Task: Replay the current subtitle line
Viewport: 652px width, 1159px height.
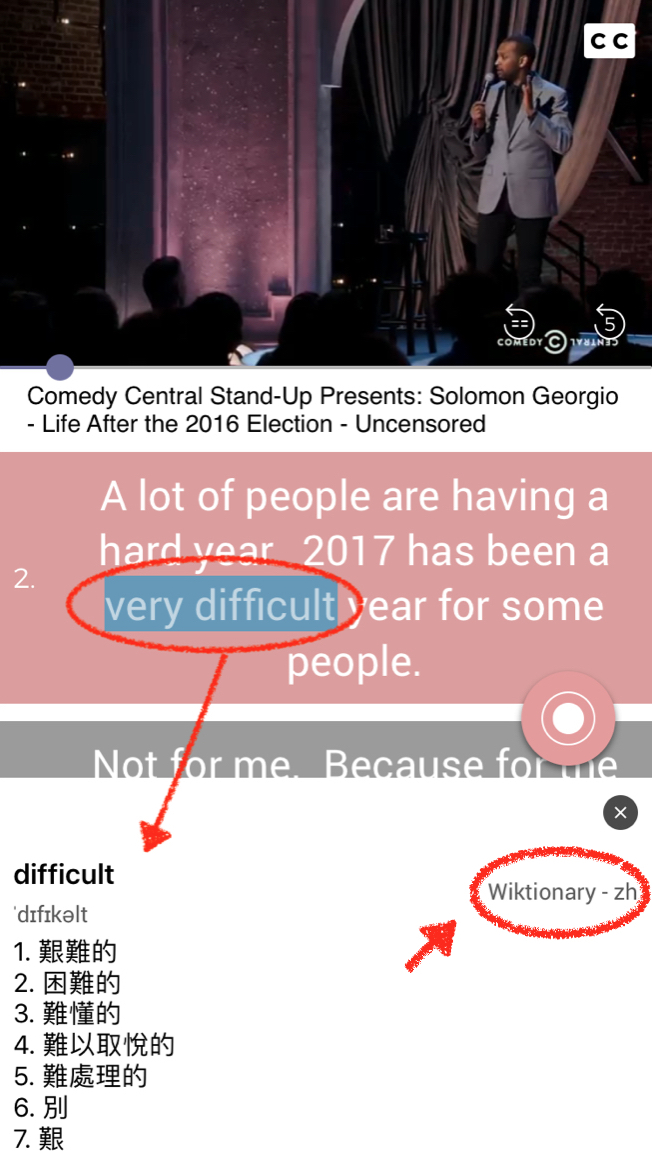Action: [x=519, y=322]
